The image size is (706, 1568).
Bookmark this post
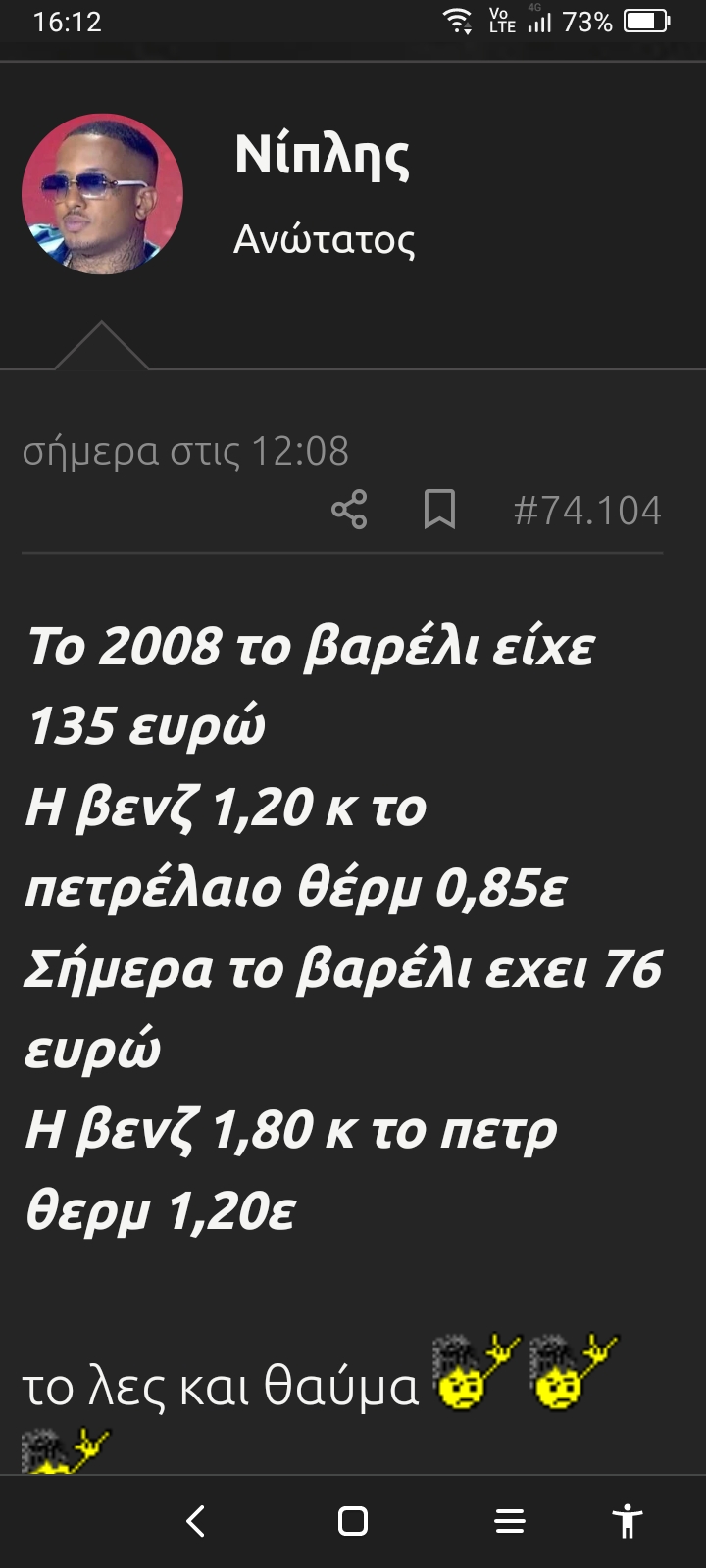(439, 510)
